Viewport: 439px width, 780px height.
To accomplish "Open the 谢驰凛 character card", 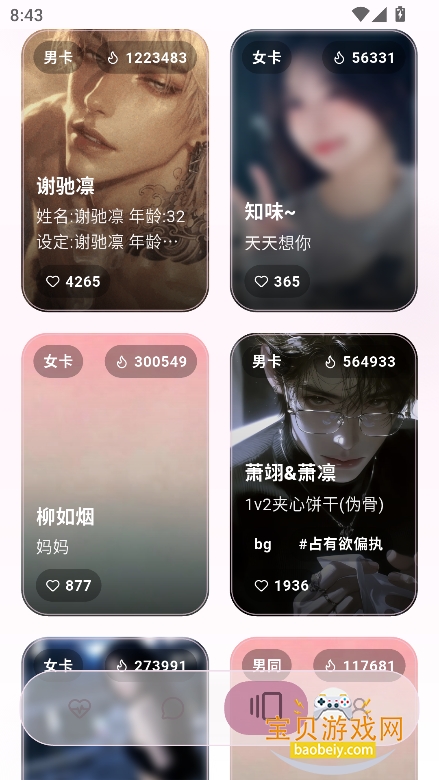I will (115, 170).
